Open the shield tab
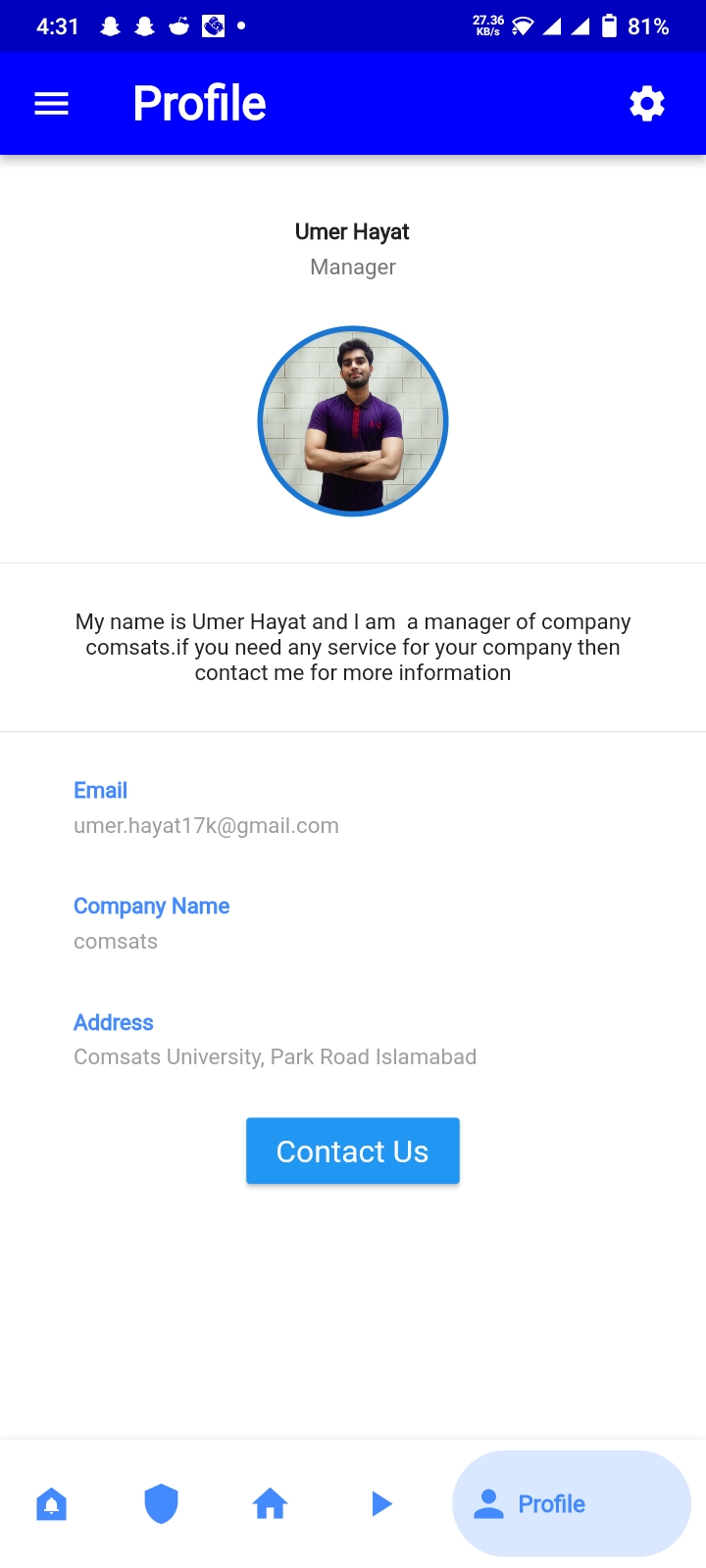The width and height of the screenshot is (706, 1568). [x=161, y=1503]
